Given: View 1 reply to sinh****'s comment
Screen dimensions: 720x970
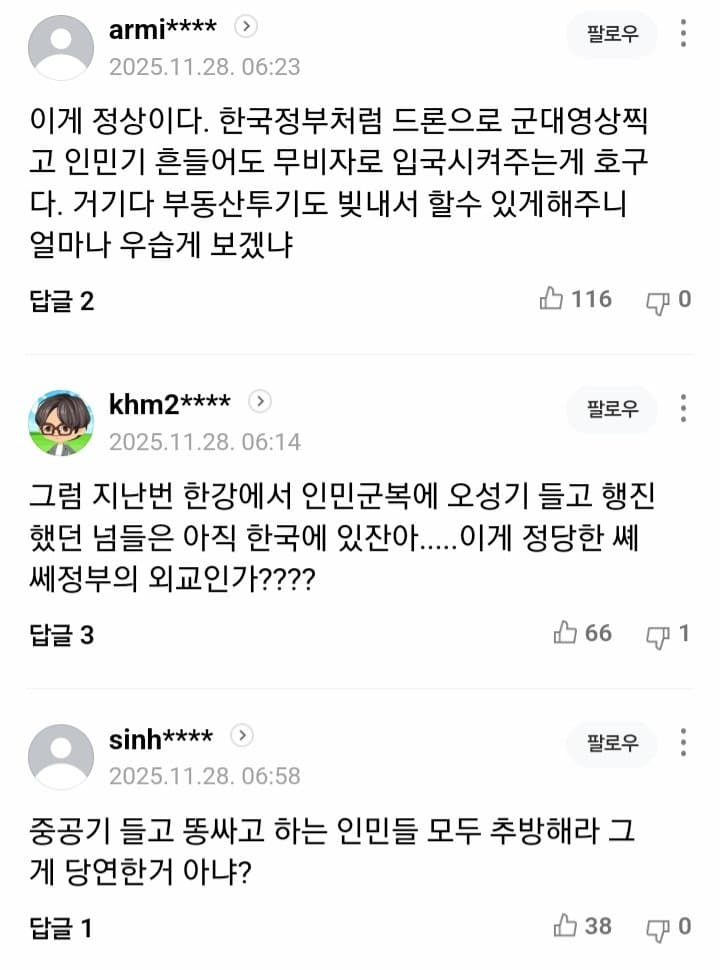Looking at the screenshot, I should [x=62, y=928].
